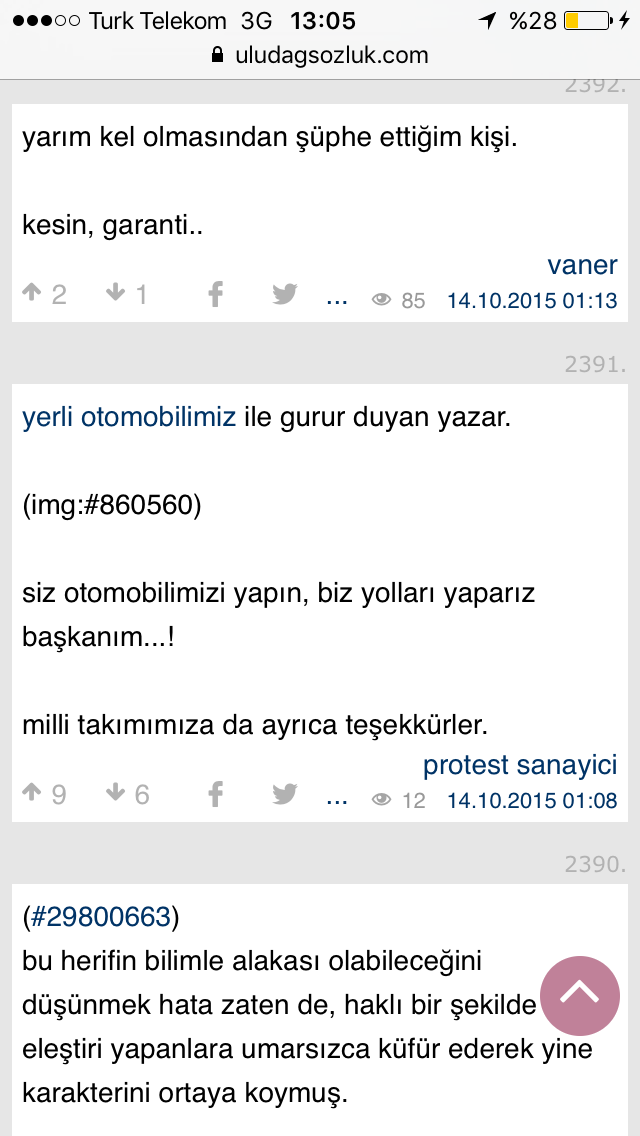Tap the uludagsozluk.com address bar
This screenshot has width=640, height=1136.
pyautogui.click(x=320, y=55)
